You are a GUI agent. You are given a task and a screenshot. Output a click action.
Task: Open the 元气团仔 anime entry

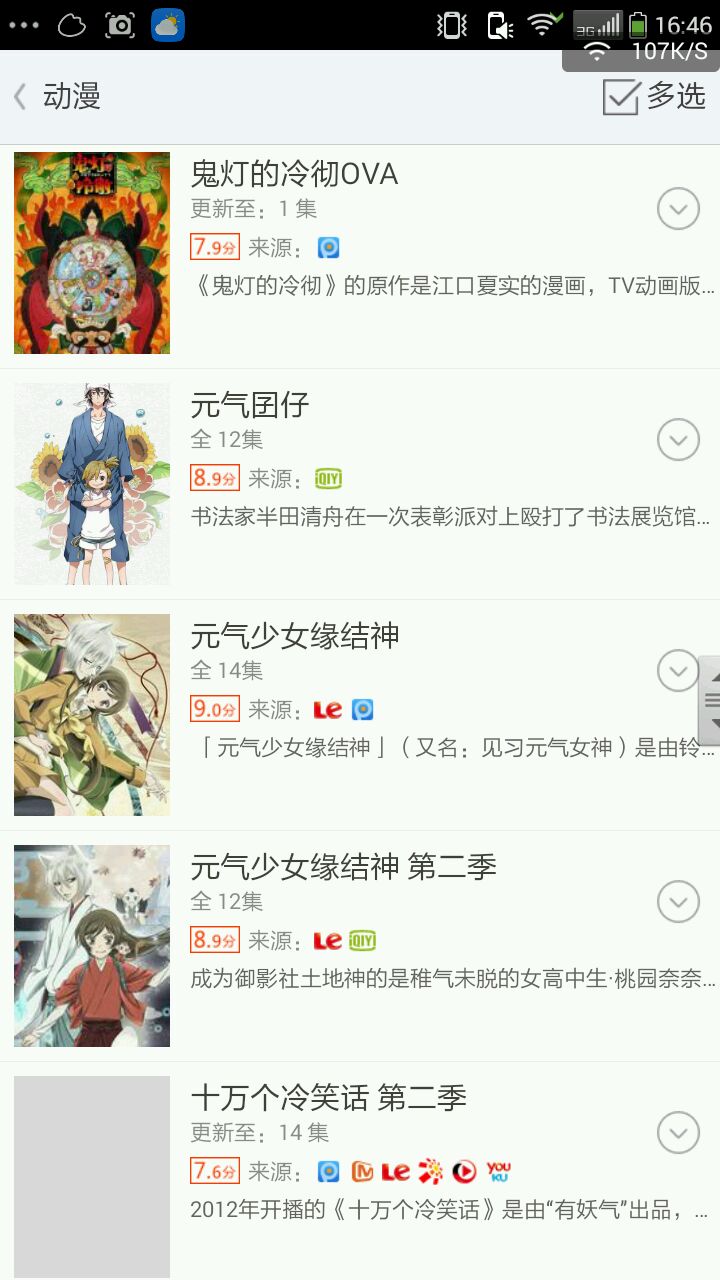(250, 406)
